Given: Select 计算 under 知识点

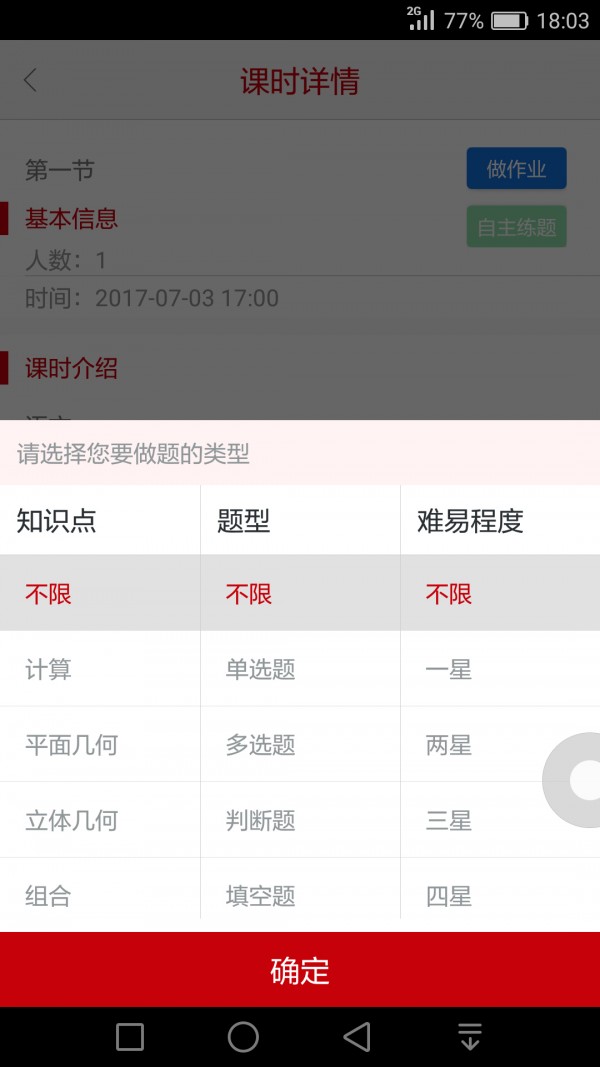Looking at the screenshot, I should [100, 669].
